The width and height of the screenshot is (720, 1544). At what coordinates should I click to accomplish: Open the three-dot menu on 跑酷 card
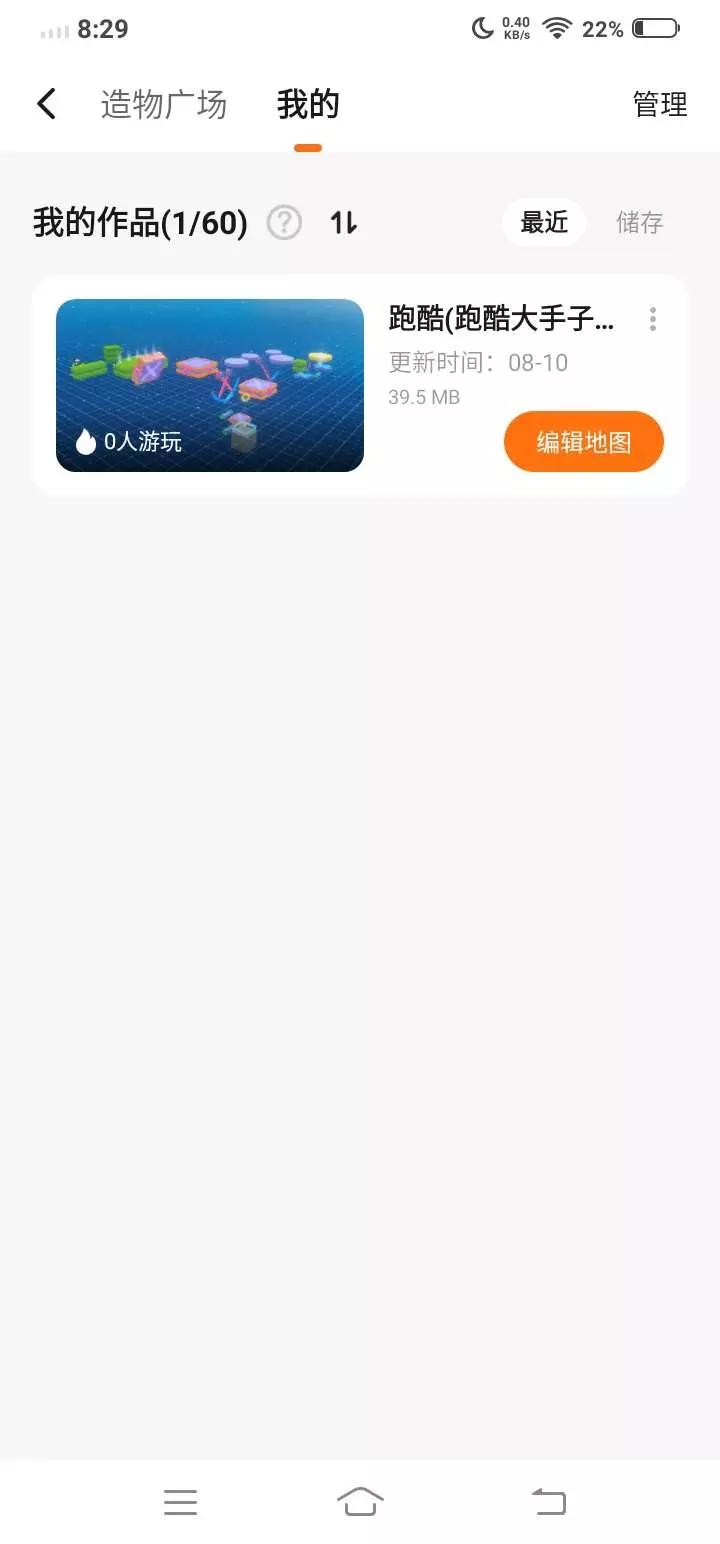(653, 319)
